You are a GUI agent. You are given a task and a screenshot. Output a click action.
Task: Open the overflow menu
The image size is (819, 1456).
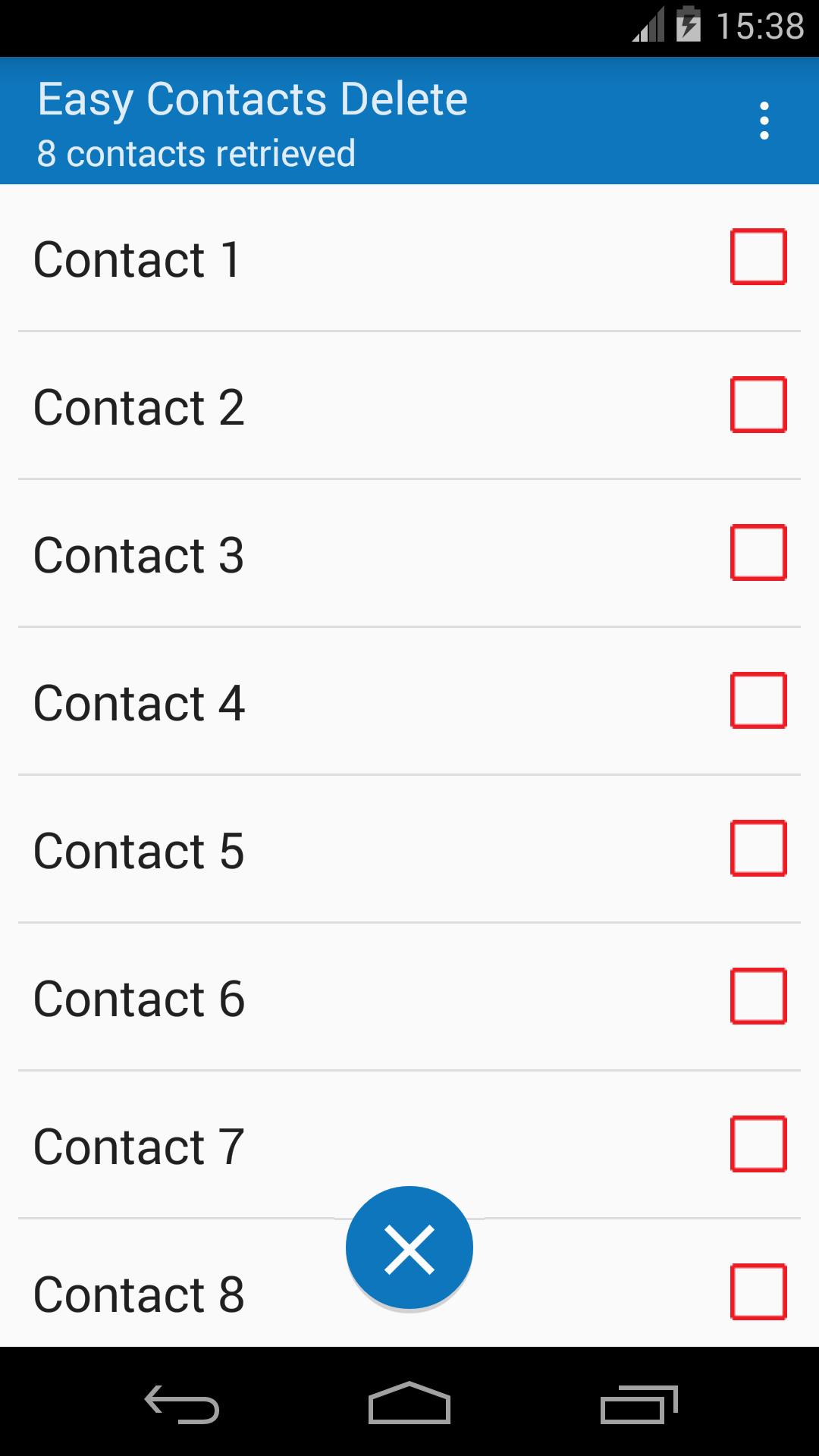pos(764,121)
